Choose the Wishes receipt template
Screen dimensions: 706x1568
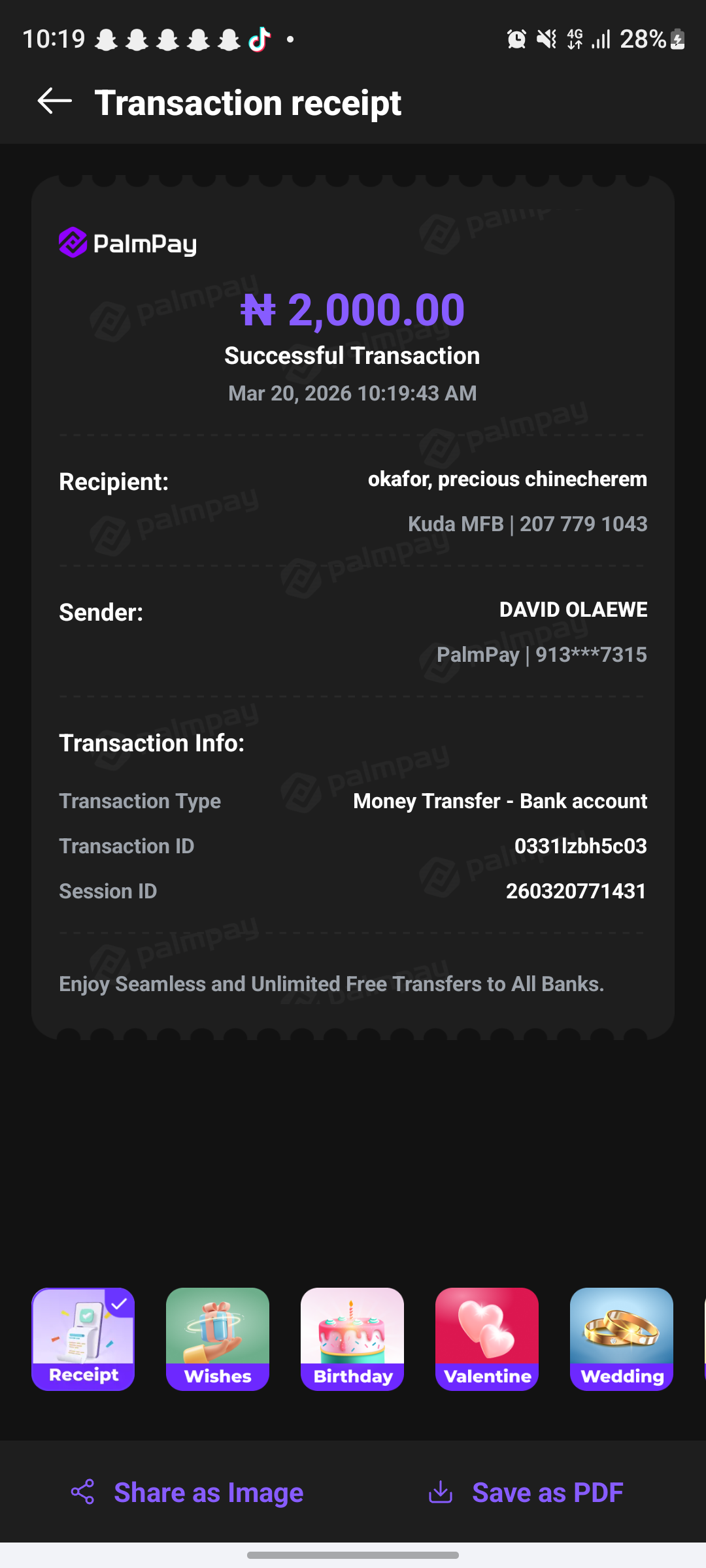[218, 1339]
